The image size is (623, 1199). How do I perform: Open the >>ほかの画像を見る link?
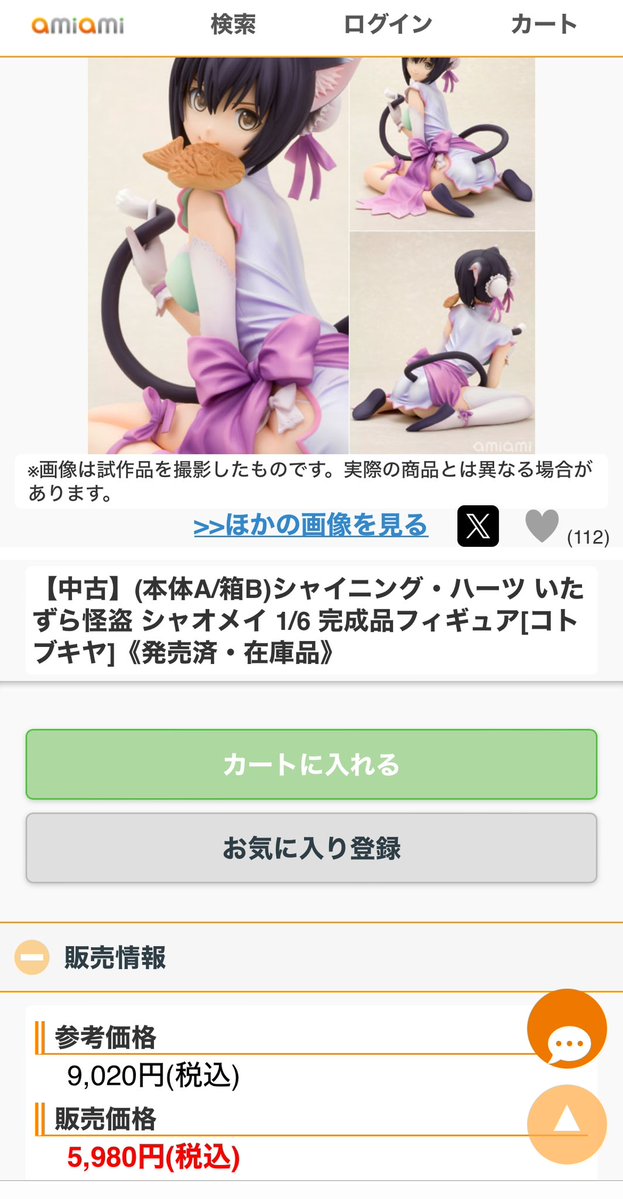click(x=310, y=525)
